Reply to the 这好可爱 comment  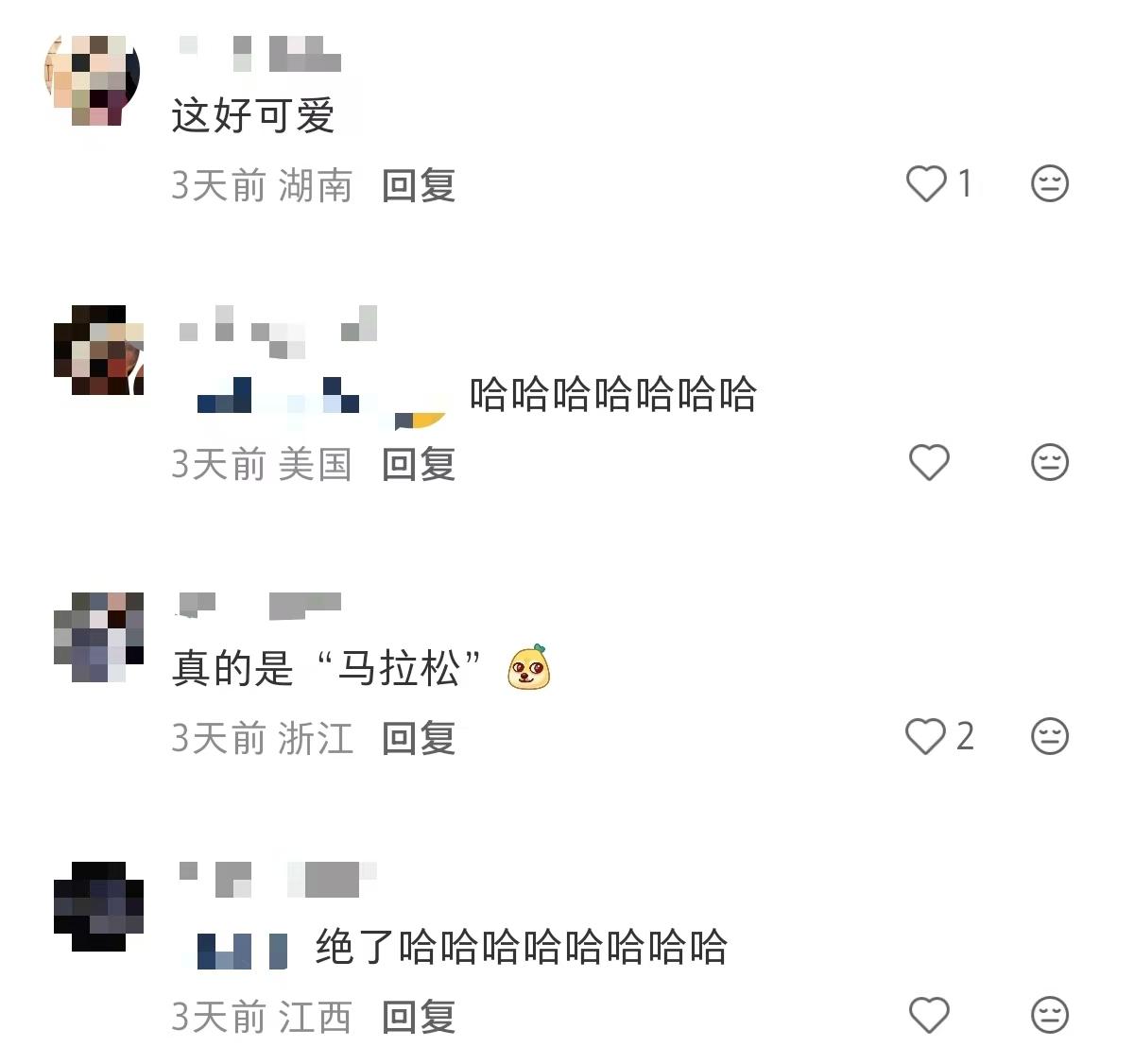click(x=419, y=186)
